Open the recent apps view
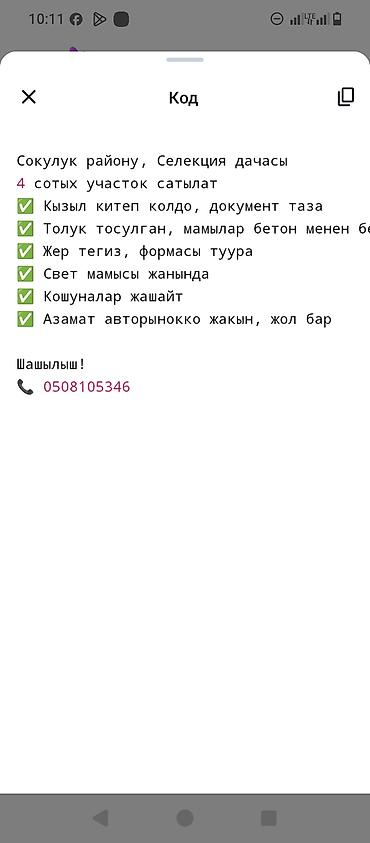This screenshot has width=370, height=843. coord(268,818)
